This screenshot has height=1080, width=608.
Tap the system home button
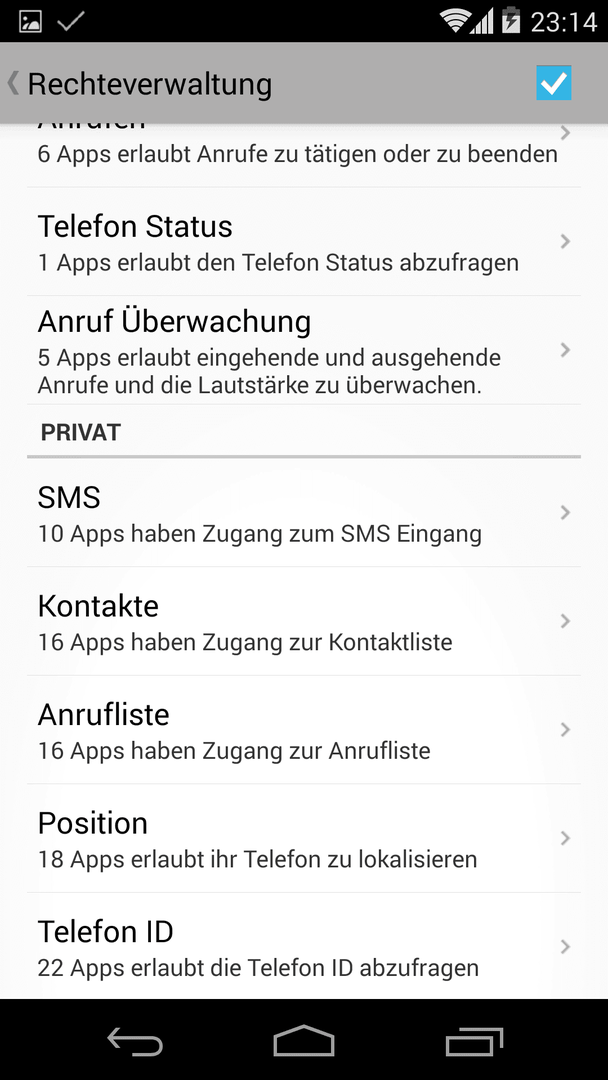click(304, 1040)
